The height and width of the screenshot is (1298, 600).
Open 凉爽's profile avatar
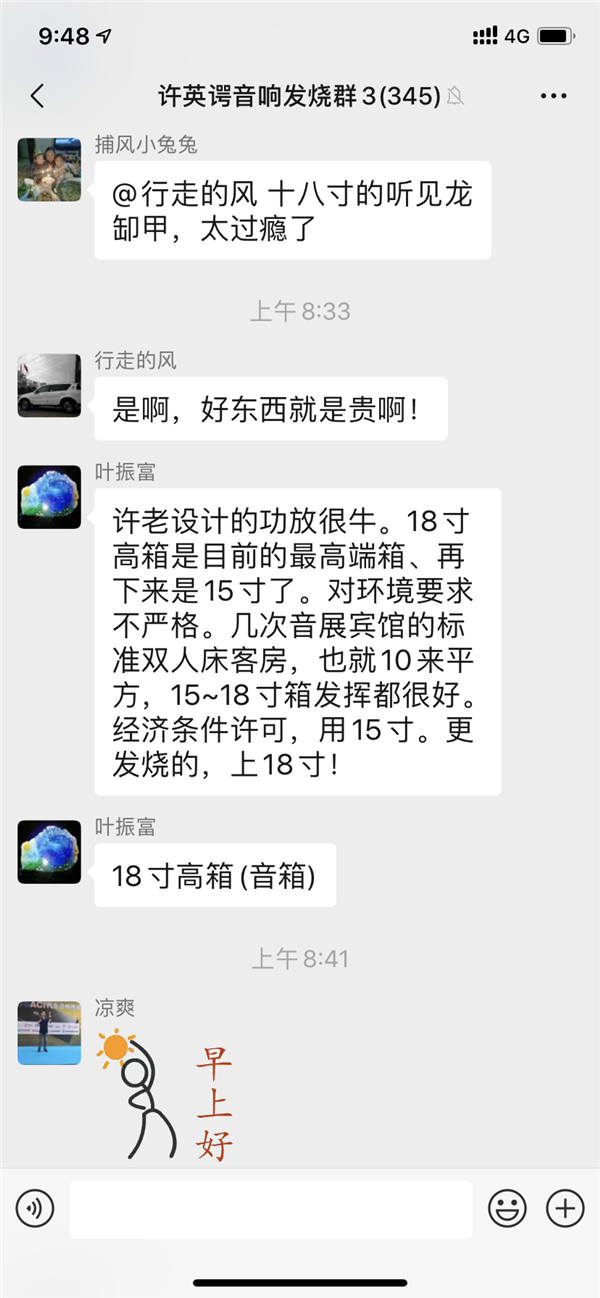(x=49, y=1033)
